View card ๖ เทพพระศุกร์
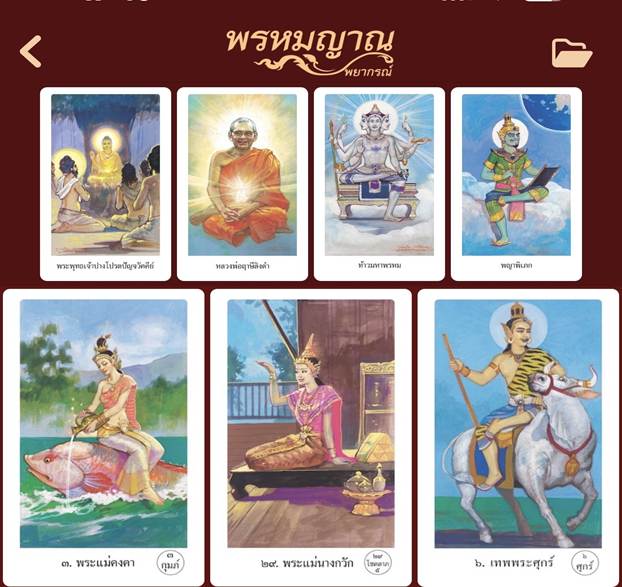 [x=518, y=435]
